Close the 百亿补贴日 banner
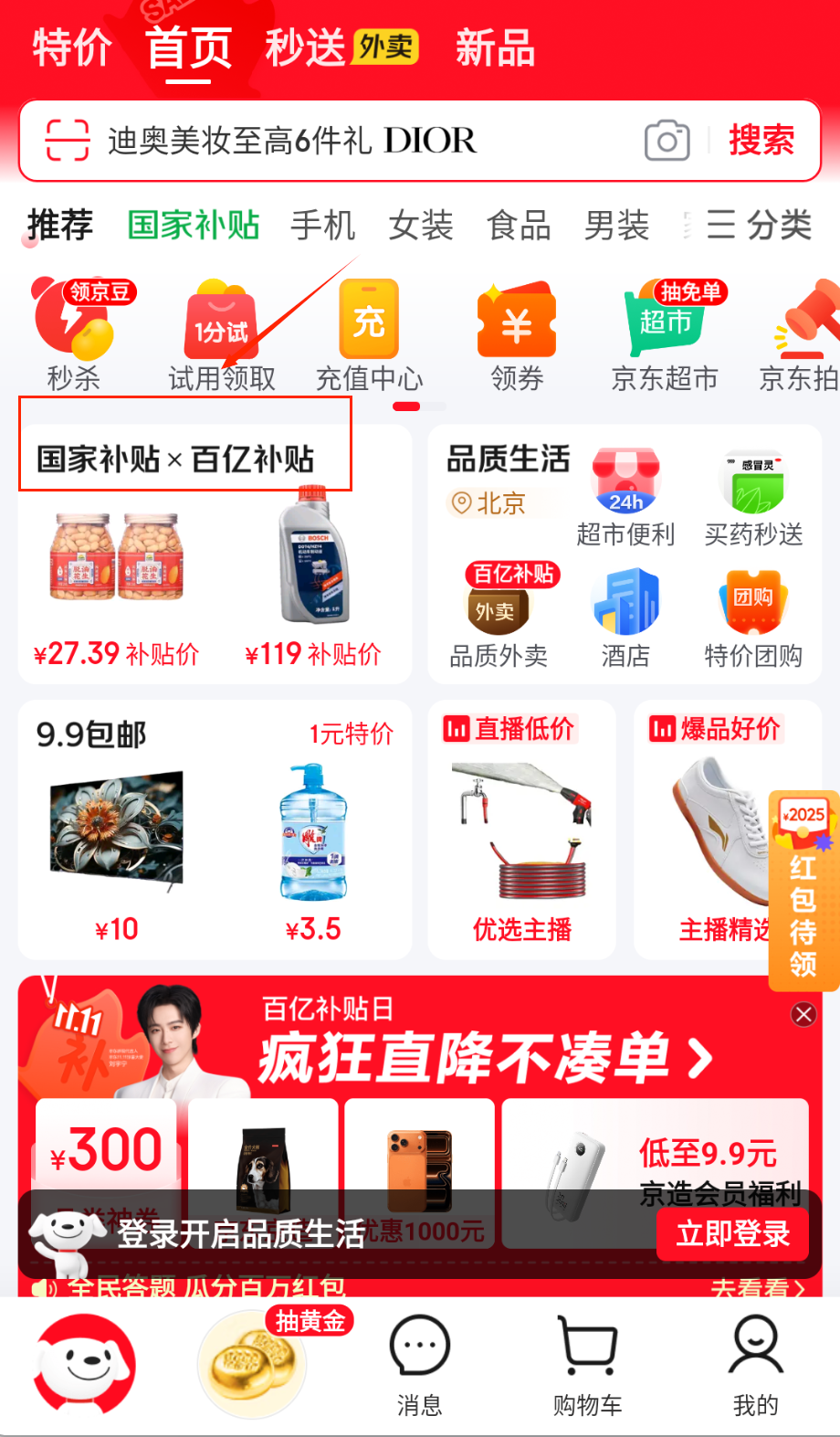The width and height of the screenshot is (840, 1437). (803, 1014)
